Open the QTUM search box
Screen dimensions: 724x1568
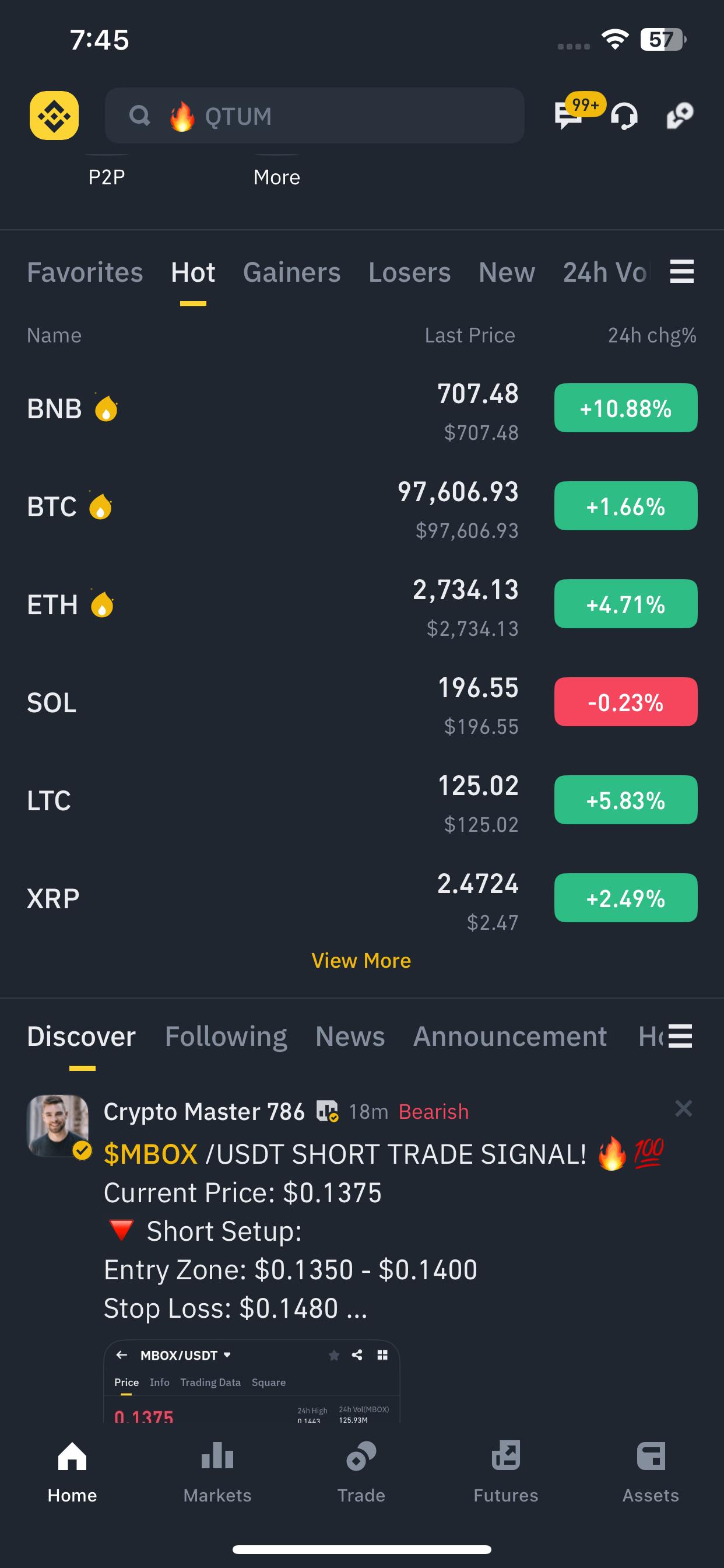pyautogui.click(x=314, y=116)
